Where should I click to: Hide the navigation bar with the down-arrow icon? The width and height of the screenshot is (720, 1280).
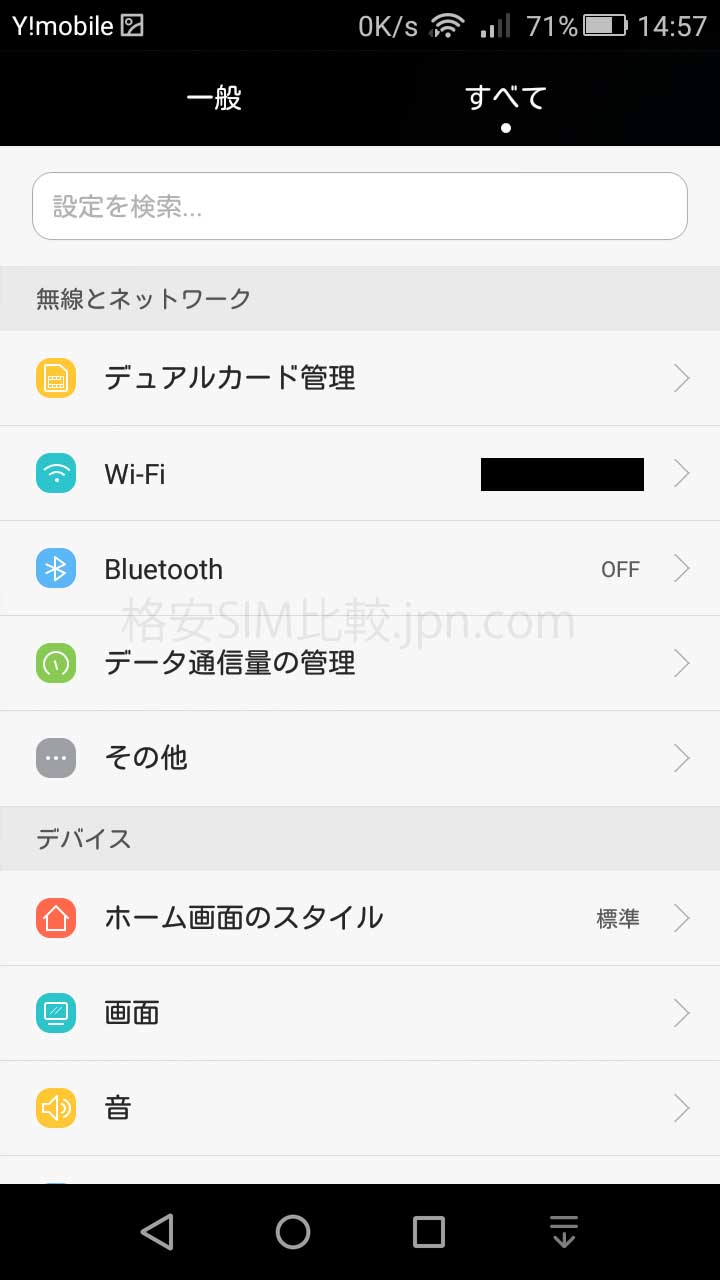(564, 1232)
